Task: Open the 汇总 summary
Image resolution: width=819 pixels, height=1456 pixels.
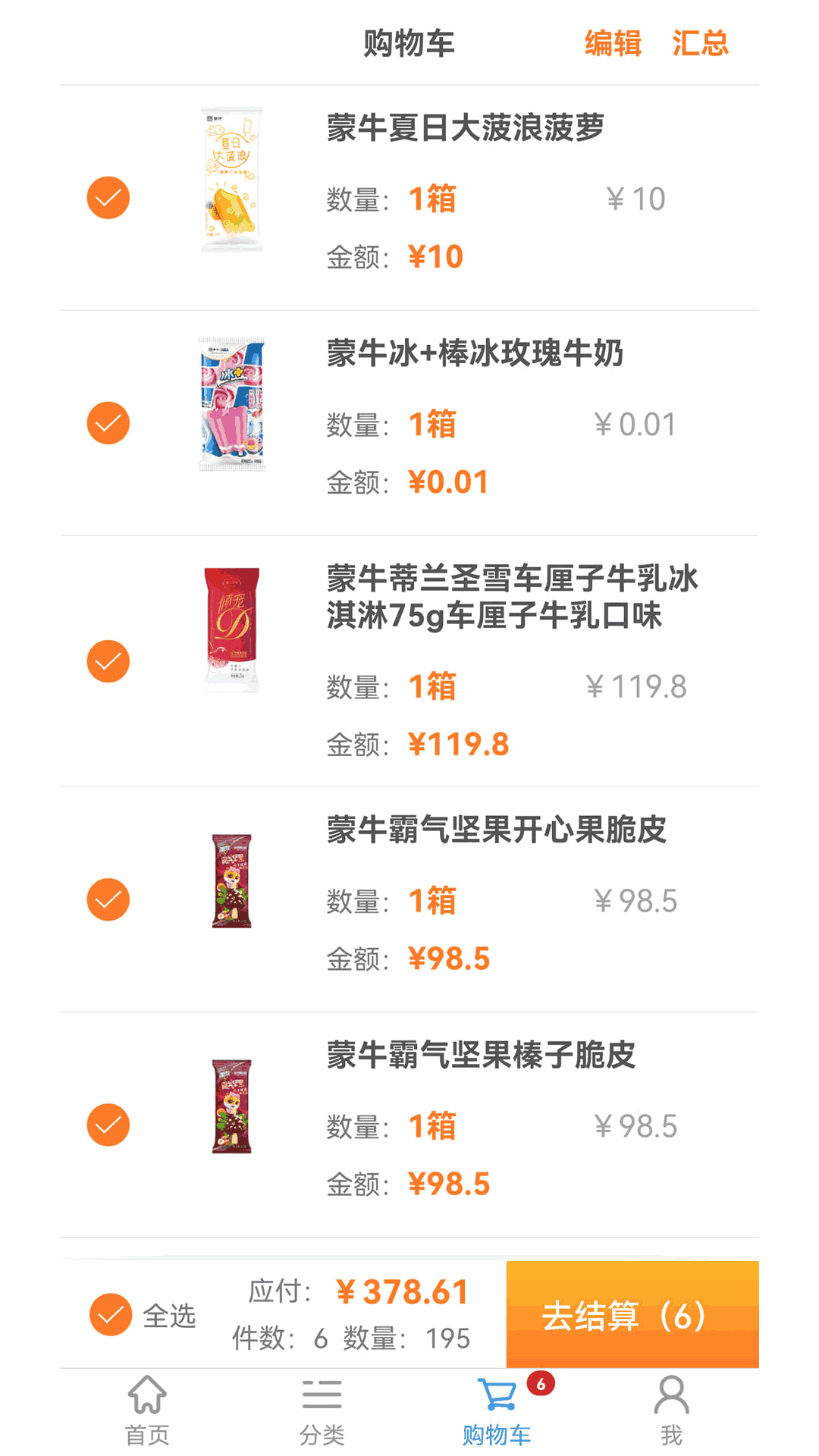Action: click(700, 43)
